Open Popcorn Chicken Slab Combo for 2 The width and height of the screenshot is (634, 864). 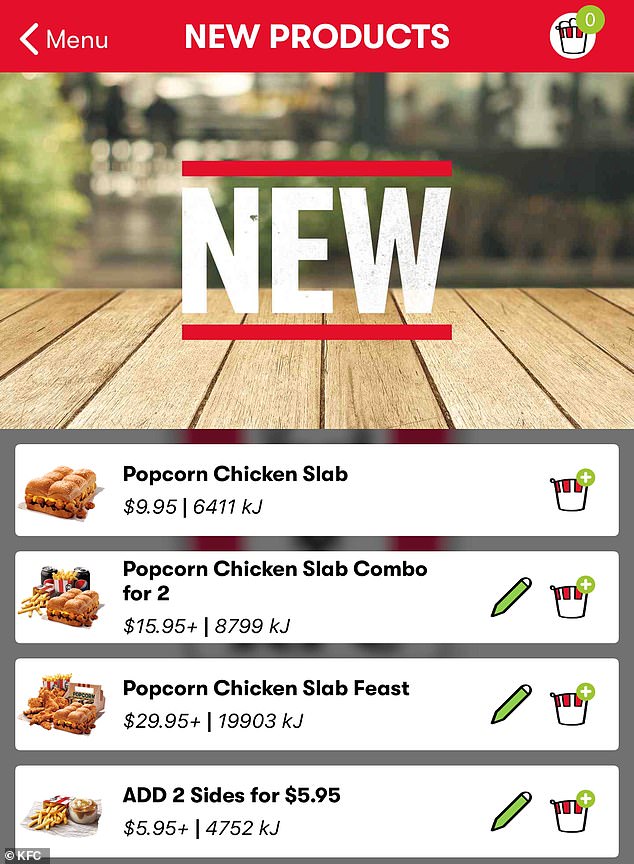pos(274,580)
